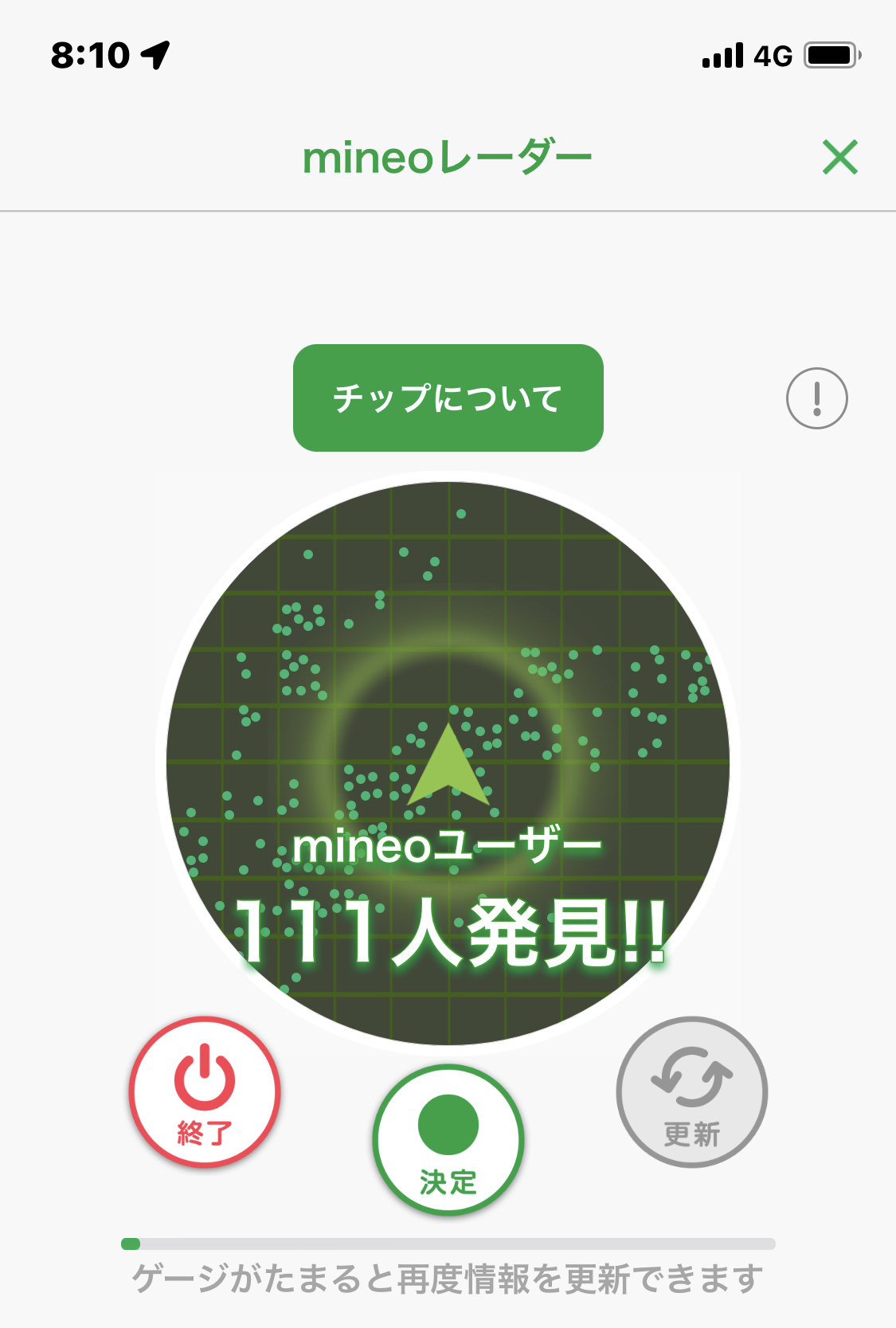Tap the gray 更新 refresh button

point(691,1091)
